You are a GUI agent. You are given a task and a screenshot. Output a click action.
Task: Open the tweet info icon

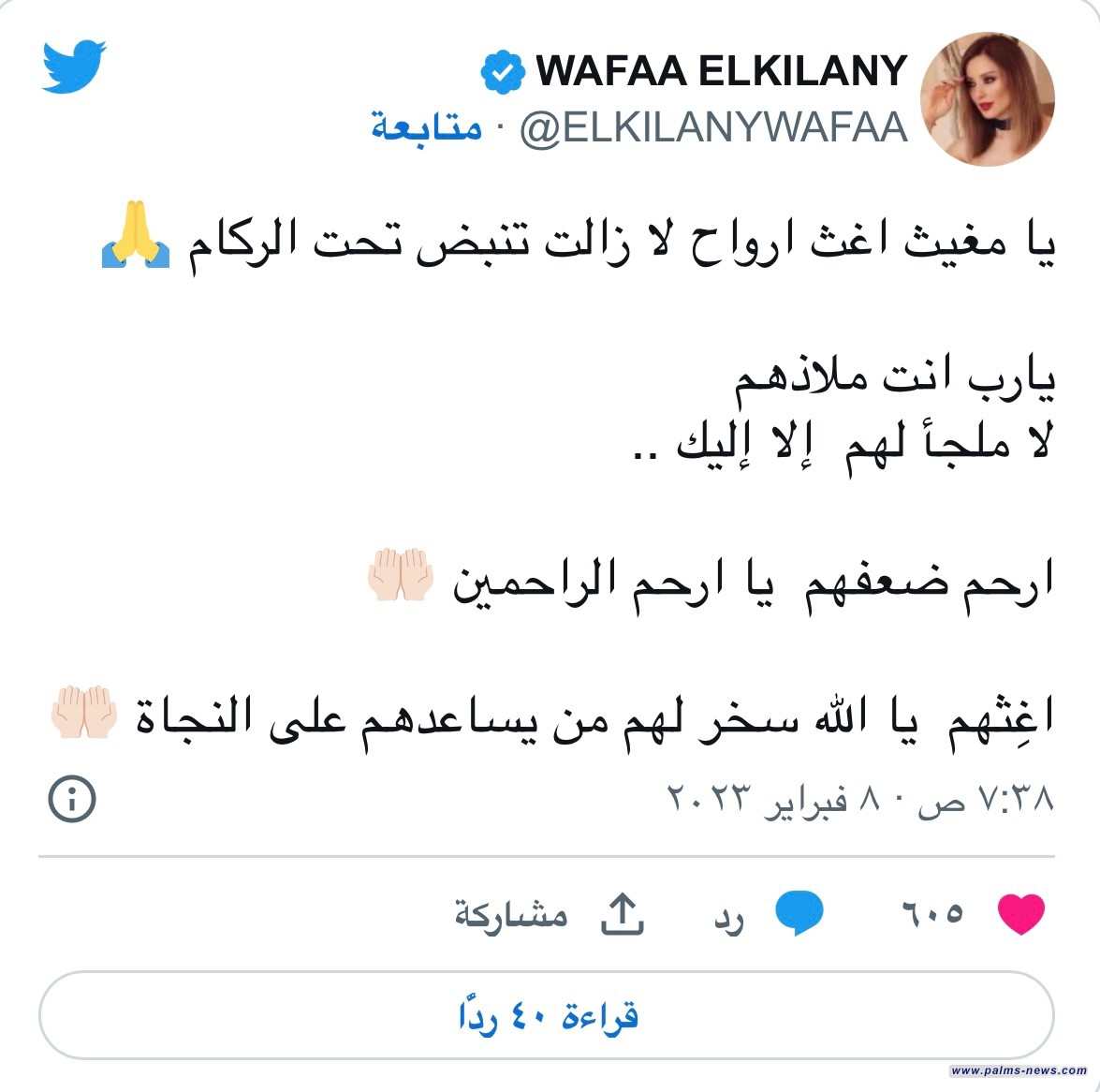[x=72, y=799]
